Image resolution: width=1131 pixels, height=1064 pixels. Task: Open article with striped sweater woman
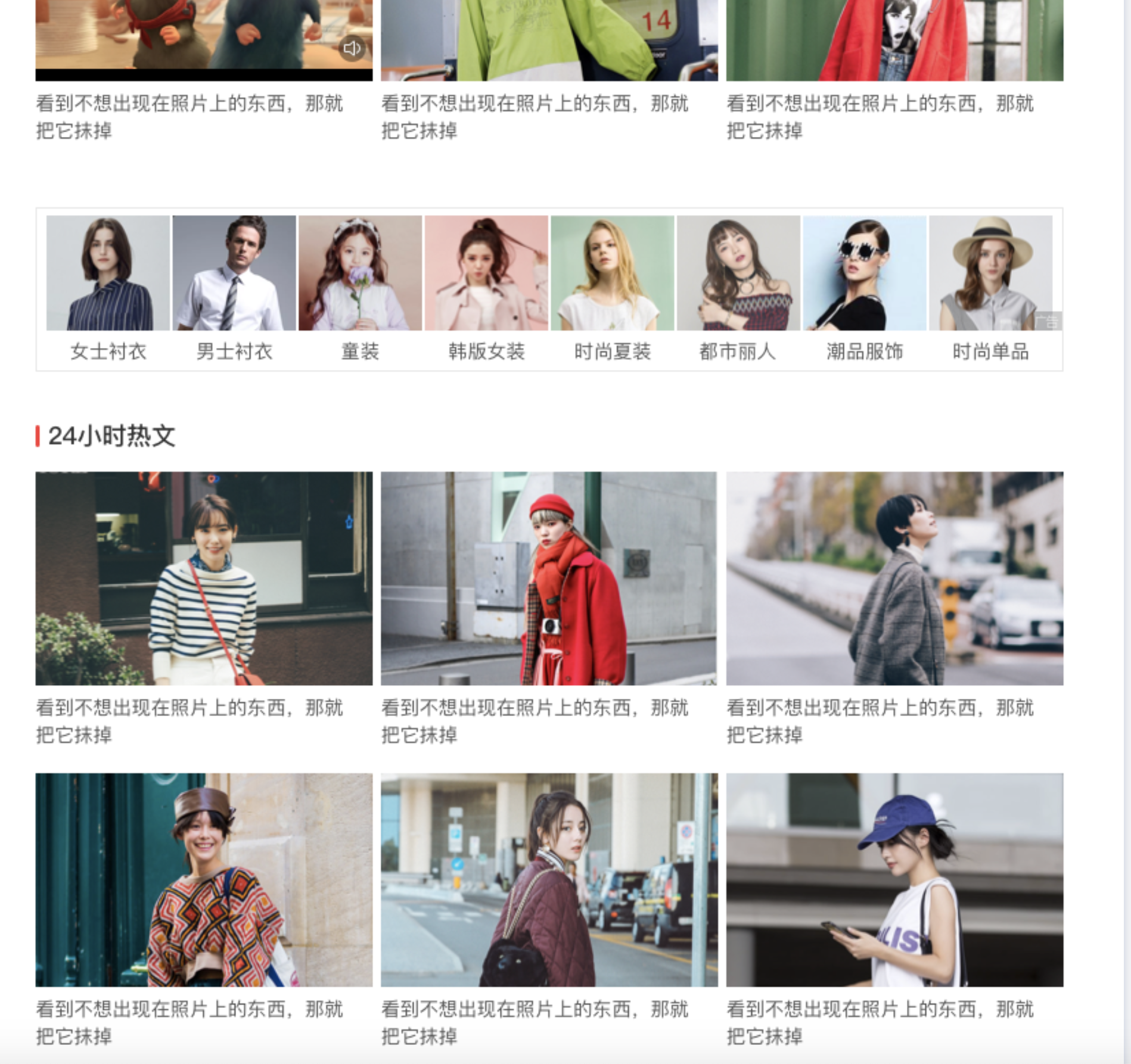(204, 578)
